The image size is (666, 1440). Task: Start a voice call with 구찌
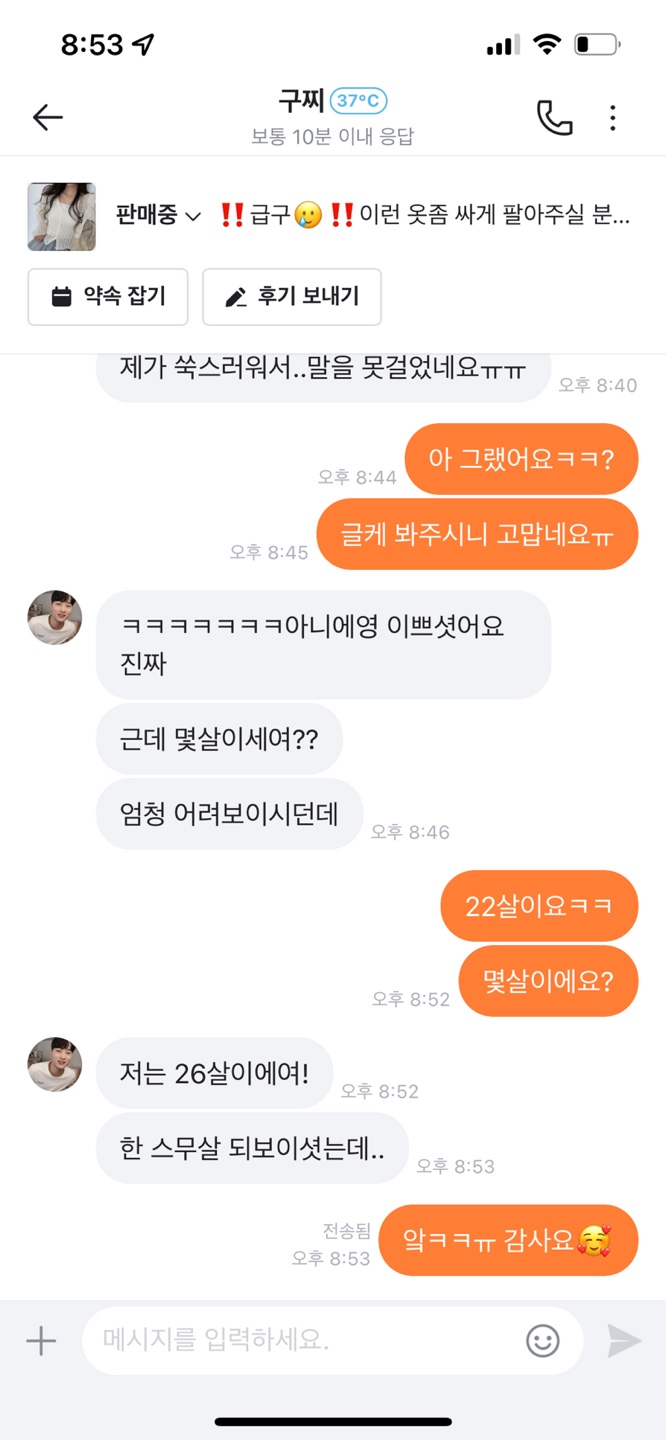tap(554, 118)
